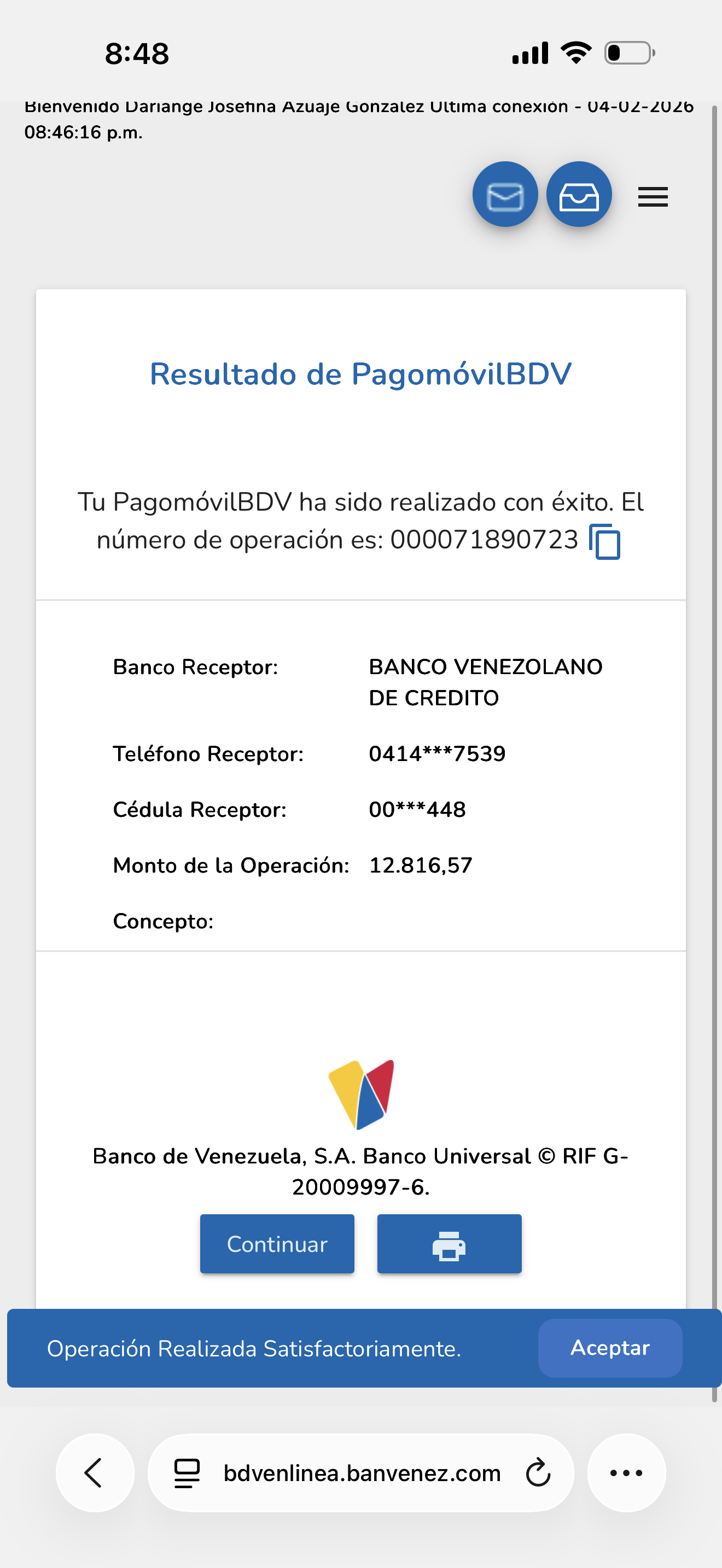Open the hamburger menu
This screenshot has height=1568, width=722.
click(x=653, y=197)
